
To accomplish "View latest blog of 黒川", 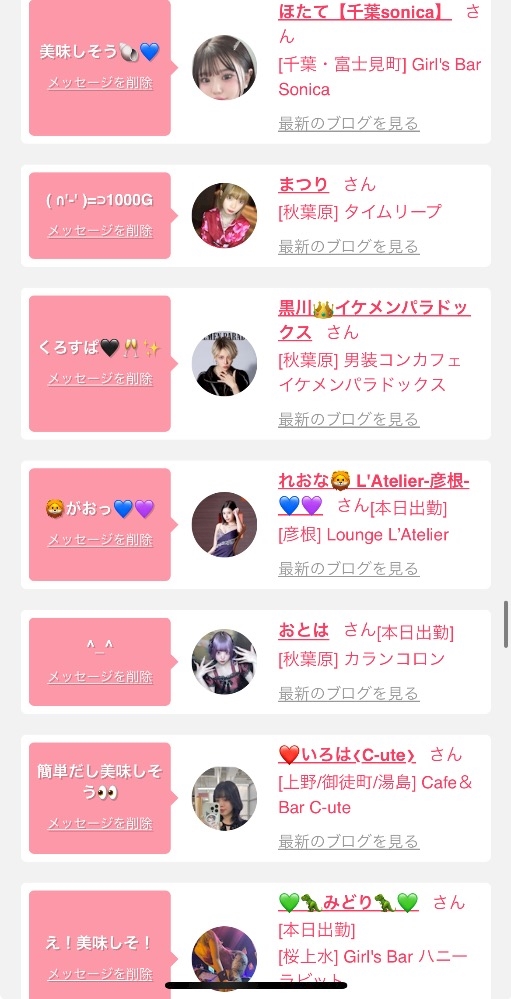I will [349, 419].
